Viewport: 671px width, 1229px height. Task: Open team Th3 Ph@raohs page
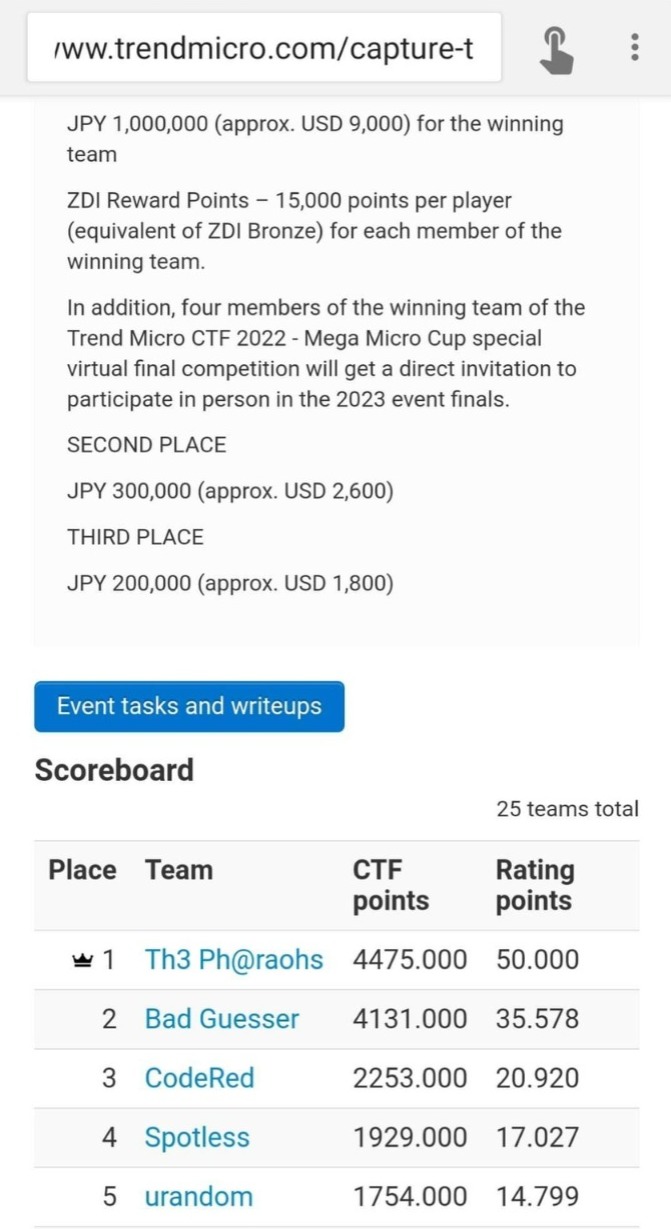pos(234,960)
